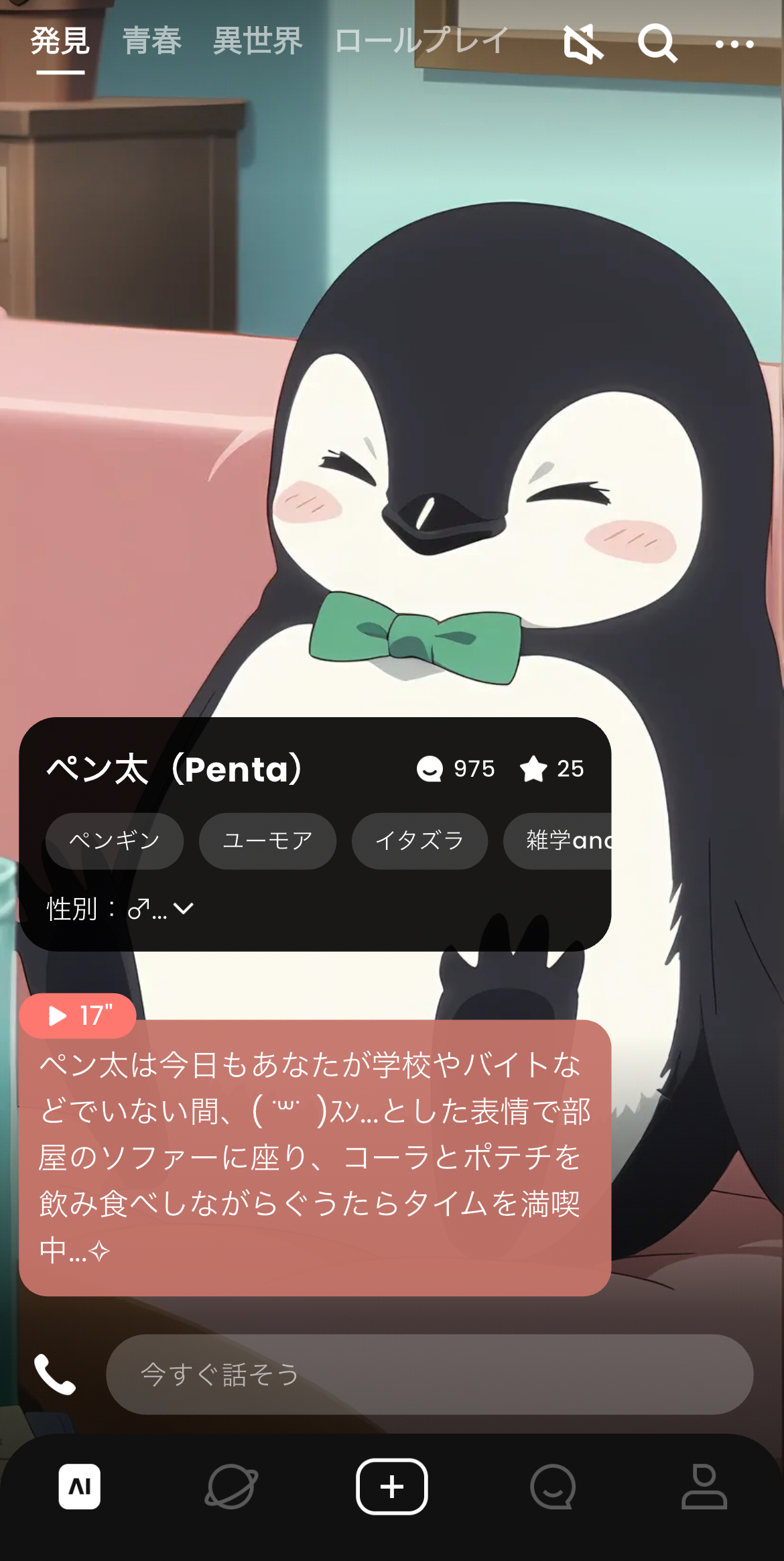784x1561 pixels.
Task: Select the ペンギン tag chip
Action: tap(115, 840)
